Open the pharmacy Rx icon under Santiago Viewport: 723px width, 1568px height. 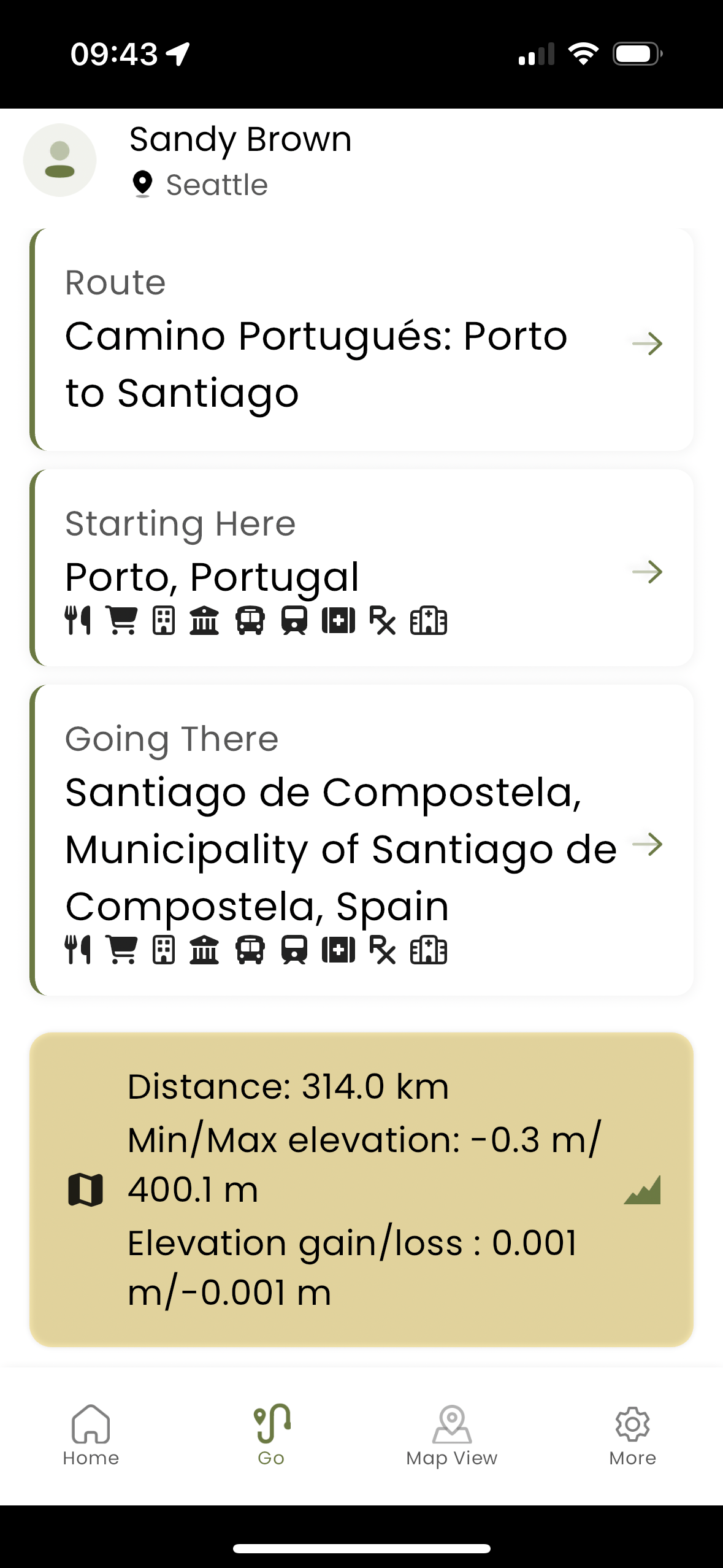(381, 951)
